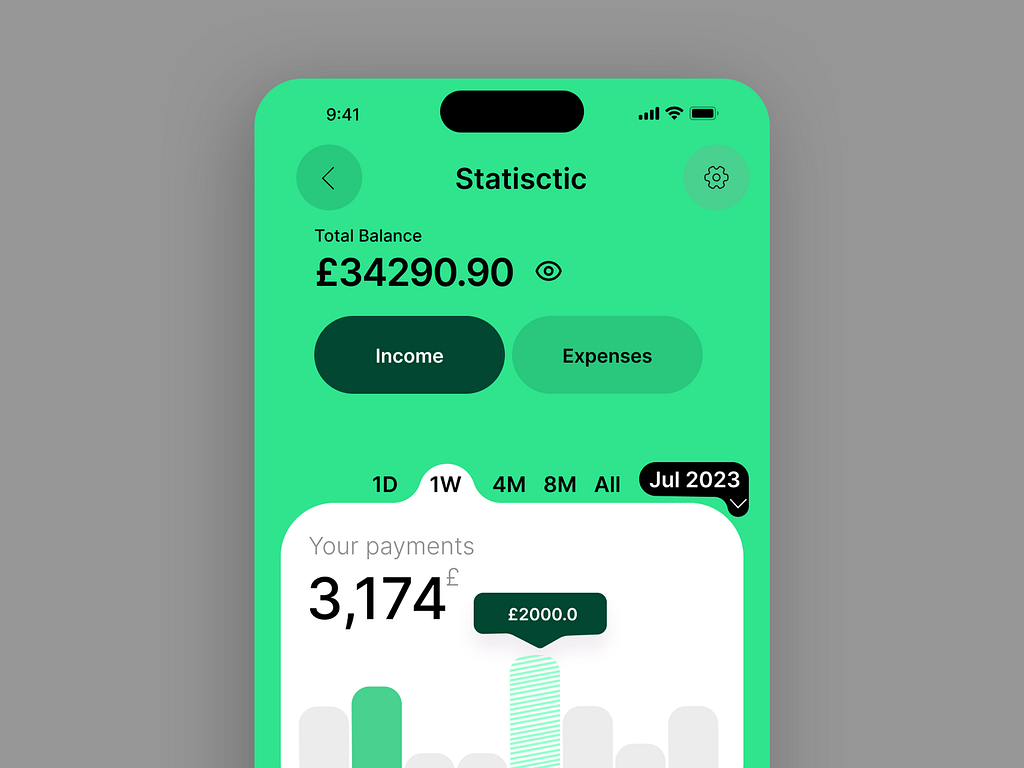Screen dimensions: 1024x768
Task: Show All time range
Action: pos(608,485)
